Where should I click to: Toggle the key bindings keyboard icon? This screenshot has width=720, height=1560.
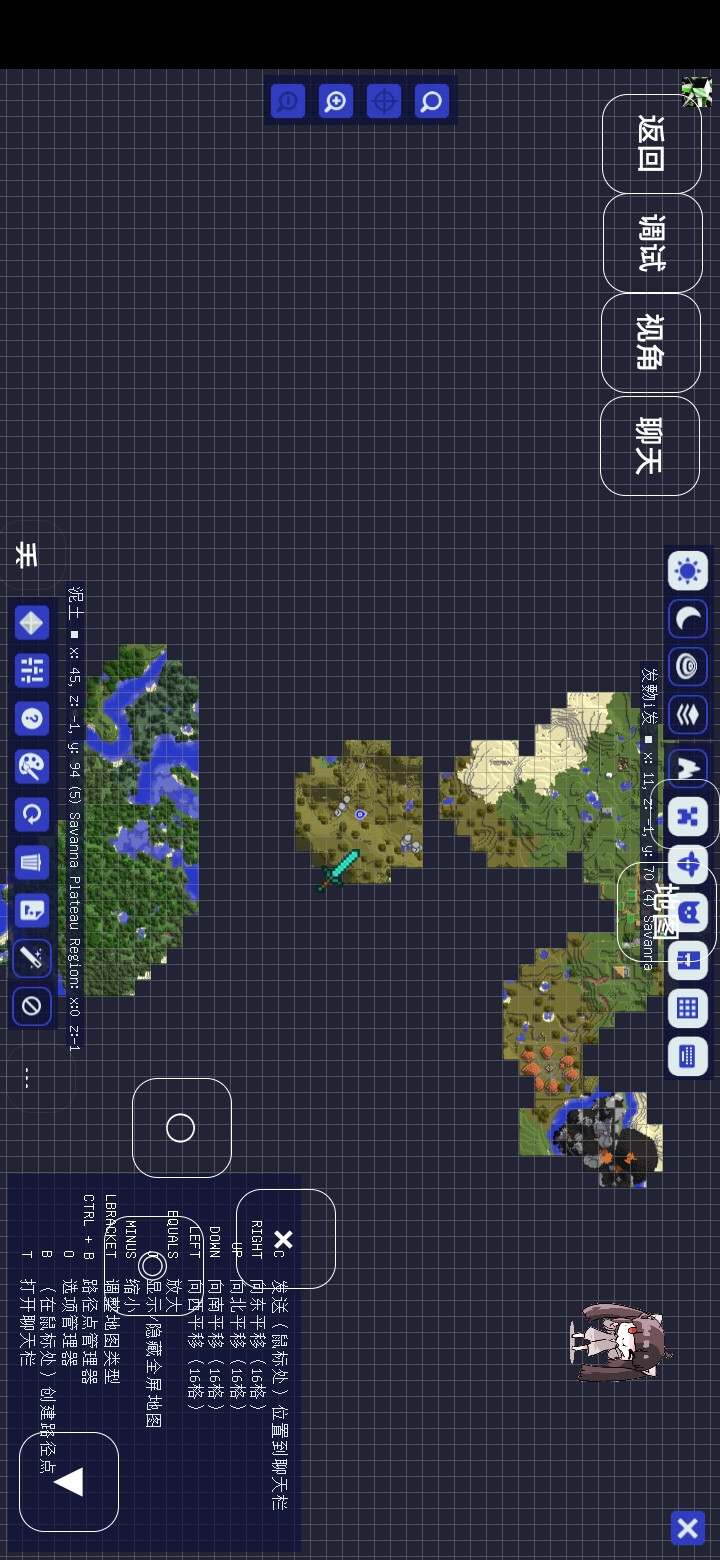click(688, 1056)
